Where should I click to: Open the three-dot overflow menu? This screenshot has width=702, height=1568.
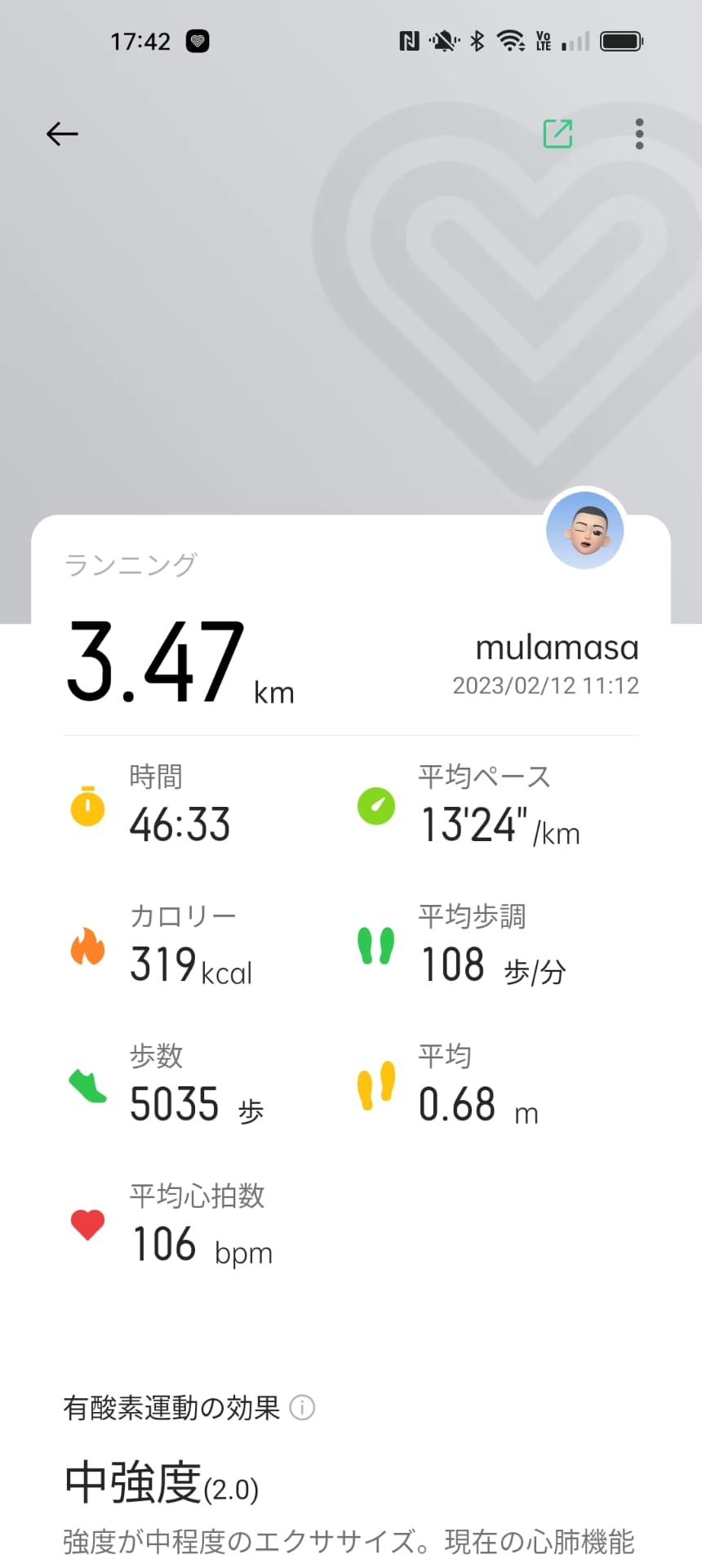click(x=639, y=133)
